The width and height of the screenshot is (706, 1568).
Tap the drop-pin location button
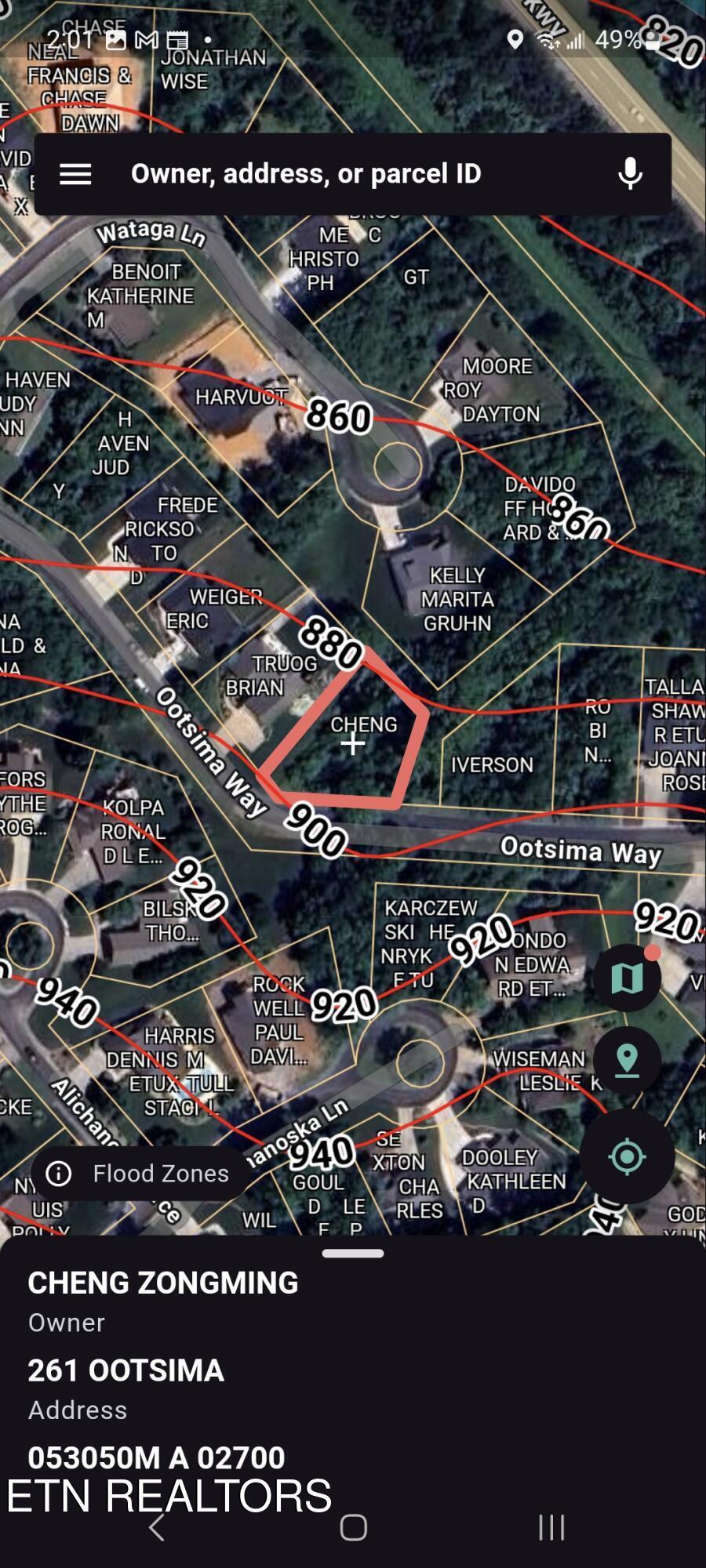pos(627,1061)
